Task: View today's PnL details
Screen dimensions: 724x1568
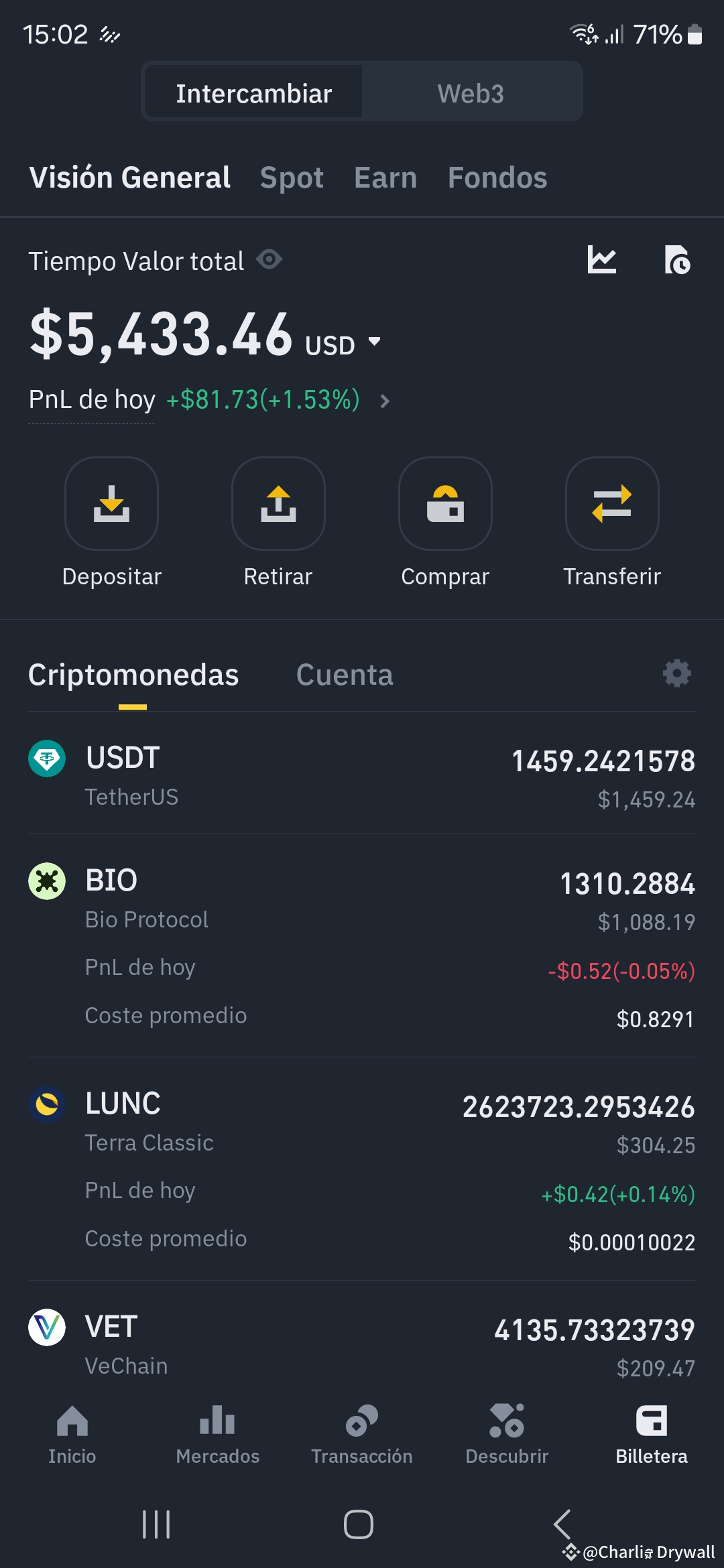Action: point(384,401)
